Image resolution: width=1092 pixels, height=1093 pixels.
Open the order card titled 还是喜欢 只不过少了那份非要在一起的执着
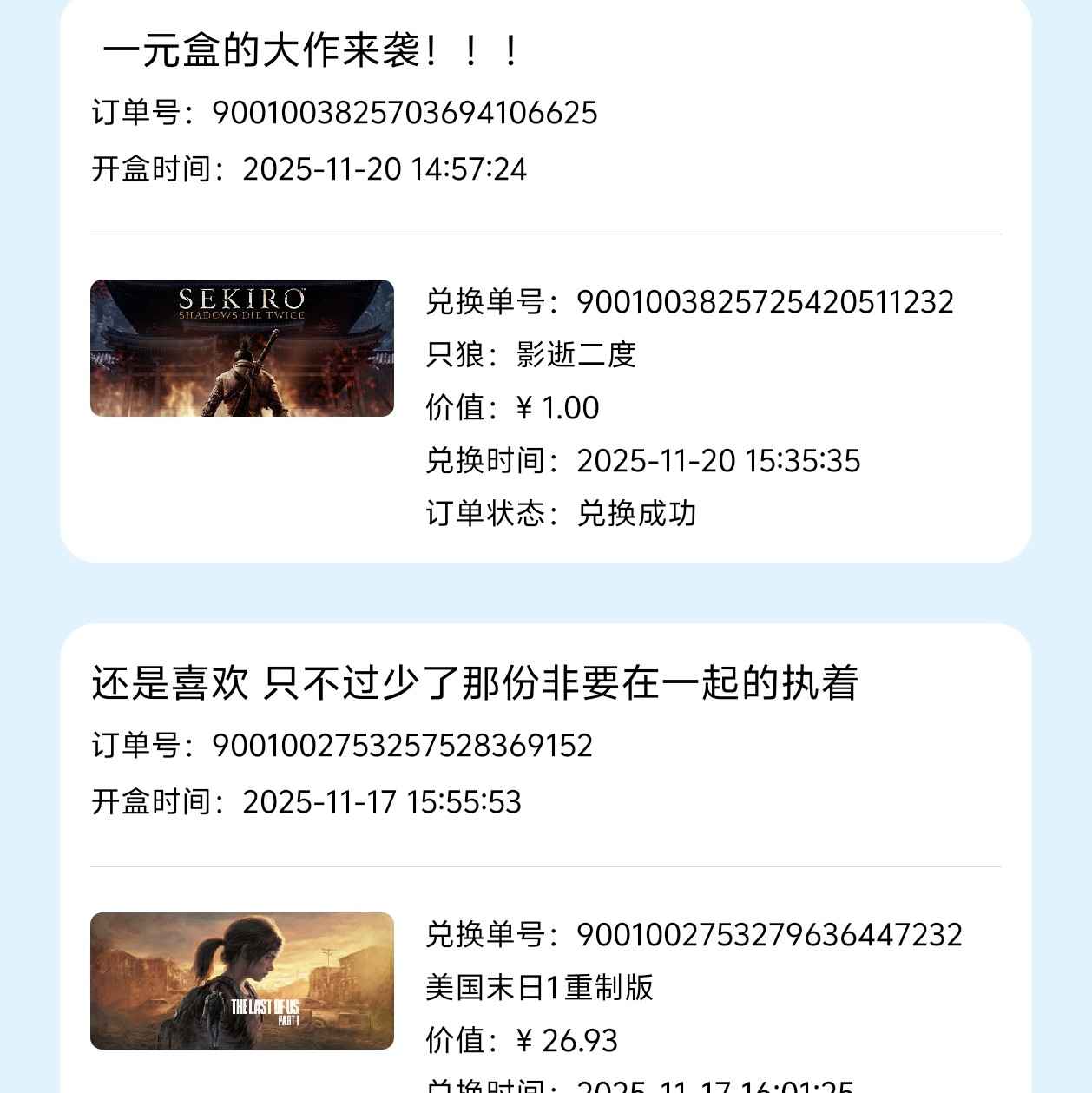[474, 682]
